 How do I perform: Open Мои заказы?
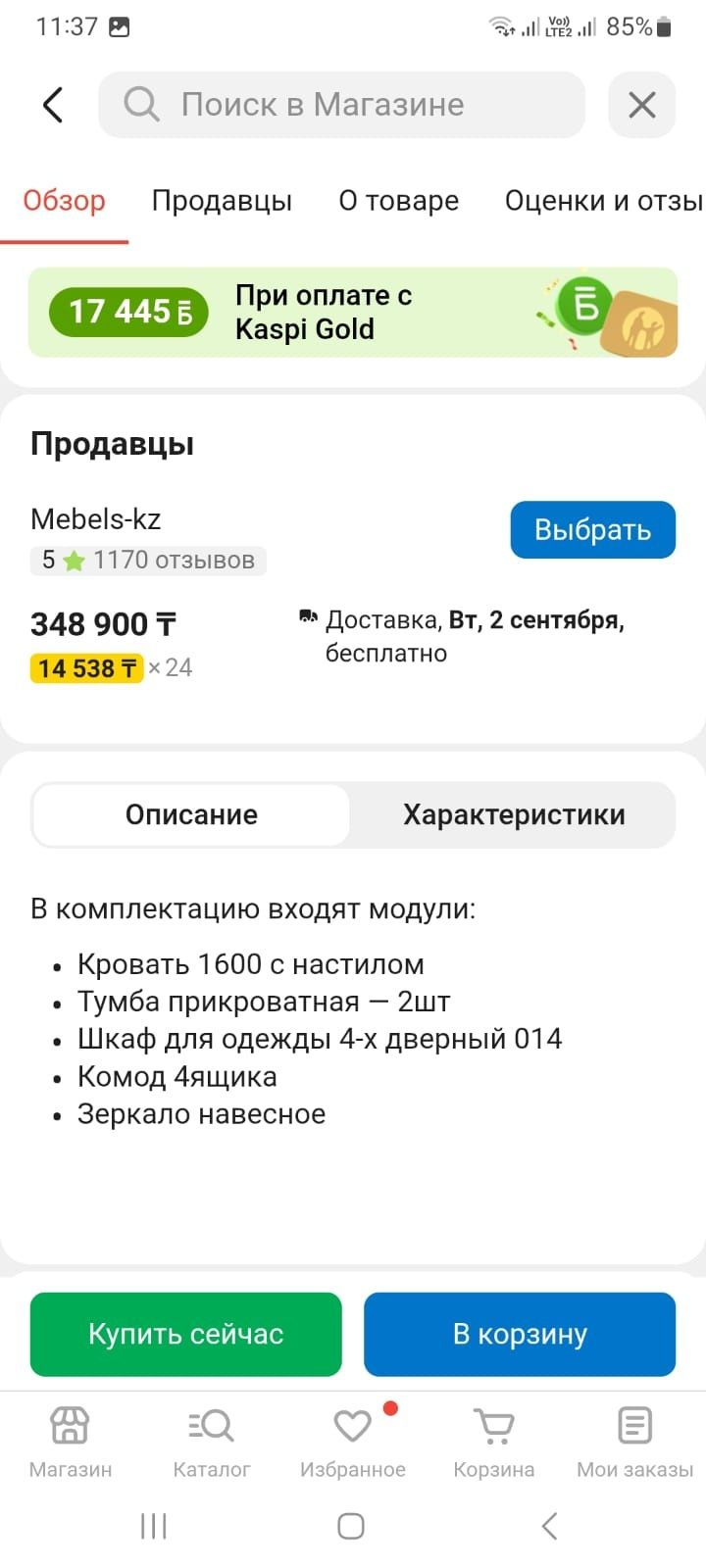tap(635, 1443)
